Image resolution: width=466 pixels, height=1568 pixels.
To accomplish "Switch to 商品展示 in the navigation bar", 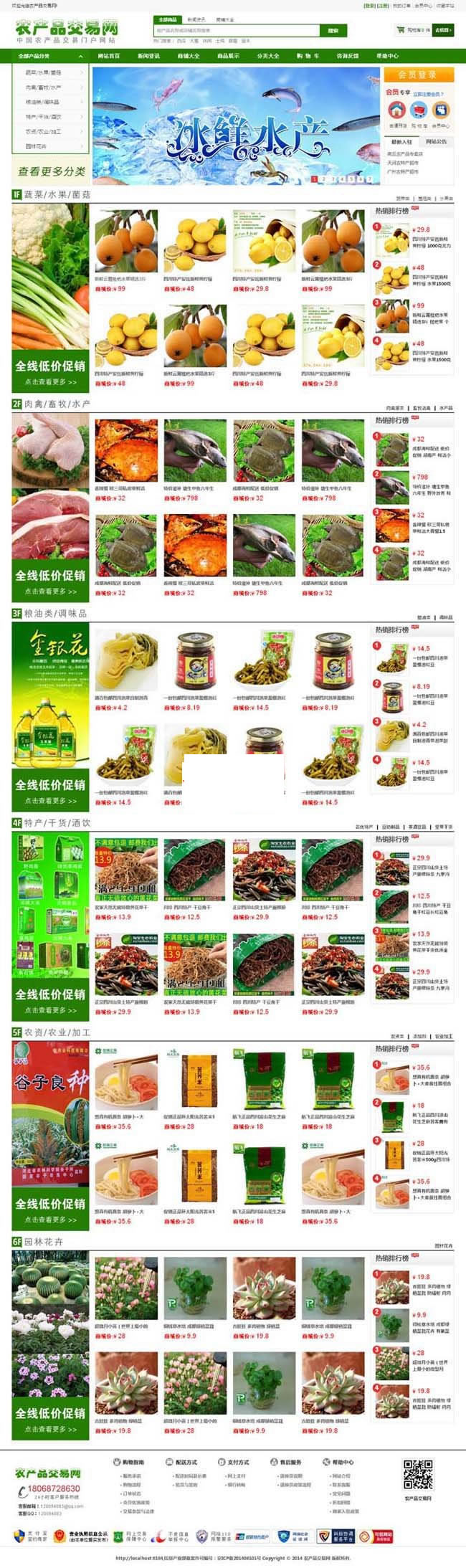I will click(x=228, y=55).
